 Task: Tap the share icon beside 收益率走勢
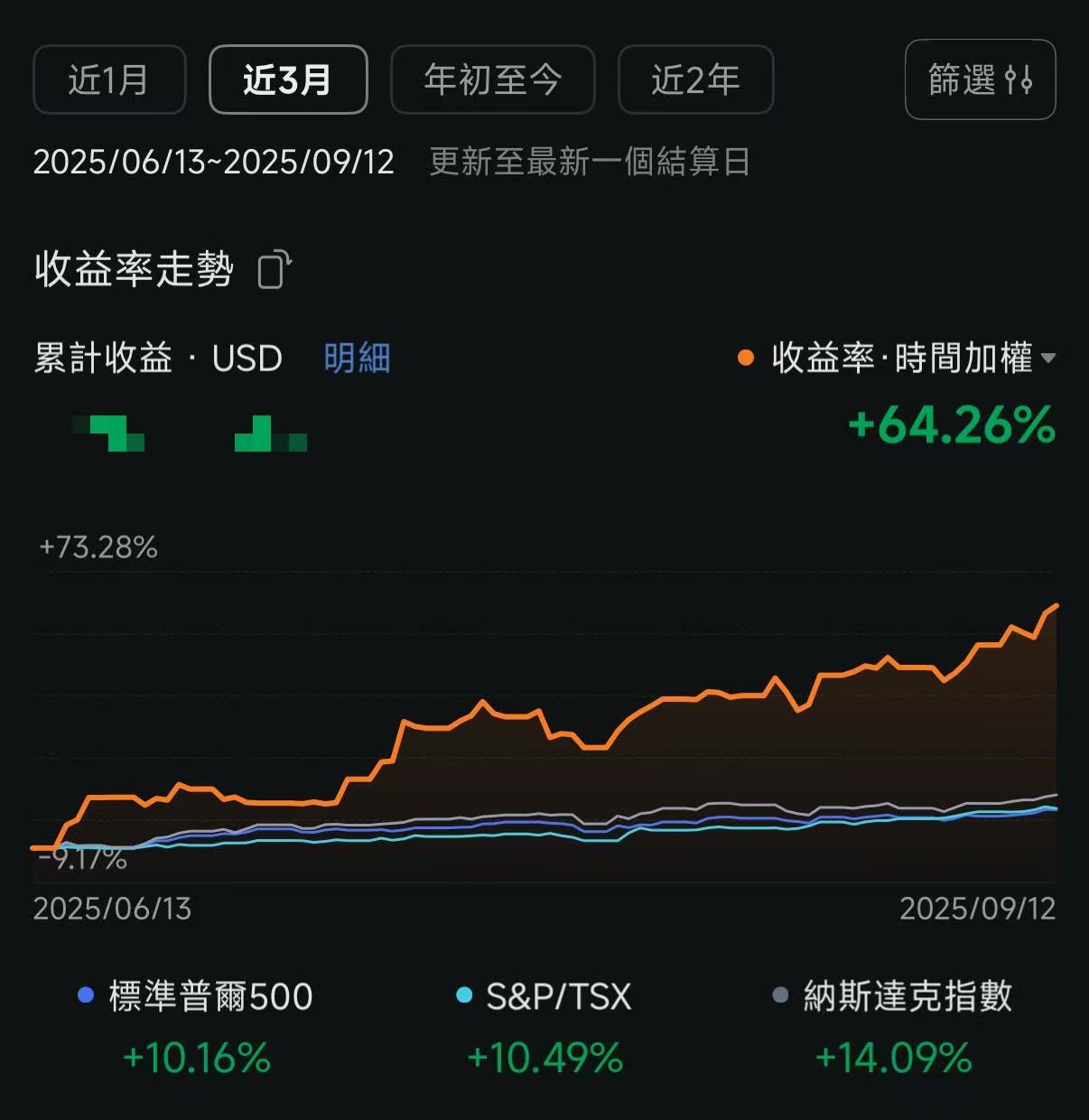pyautogui.click(x=275, y=270)
